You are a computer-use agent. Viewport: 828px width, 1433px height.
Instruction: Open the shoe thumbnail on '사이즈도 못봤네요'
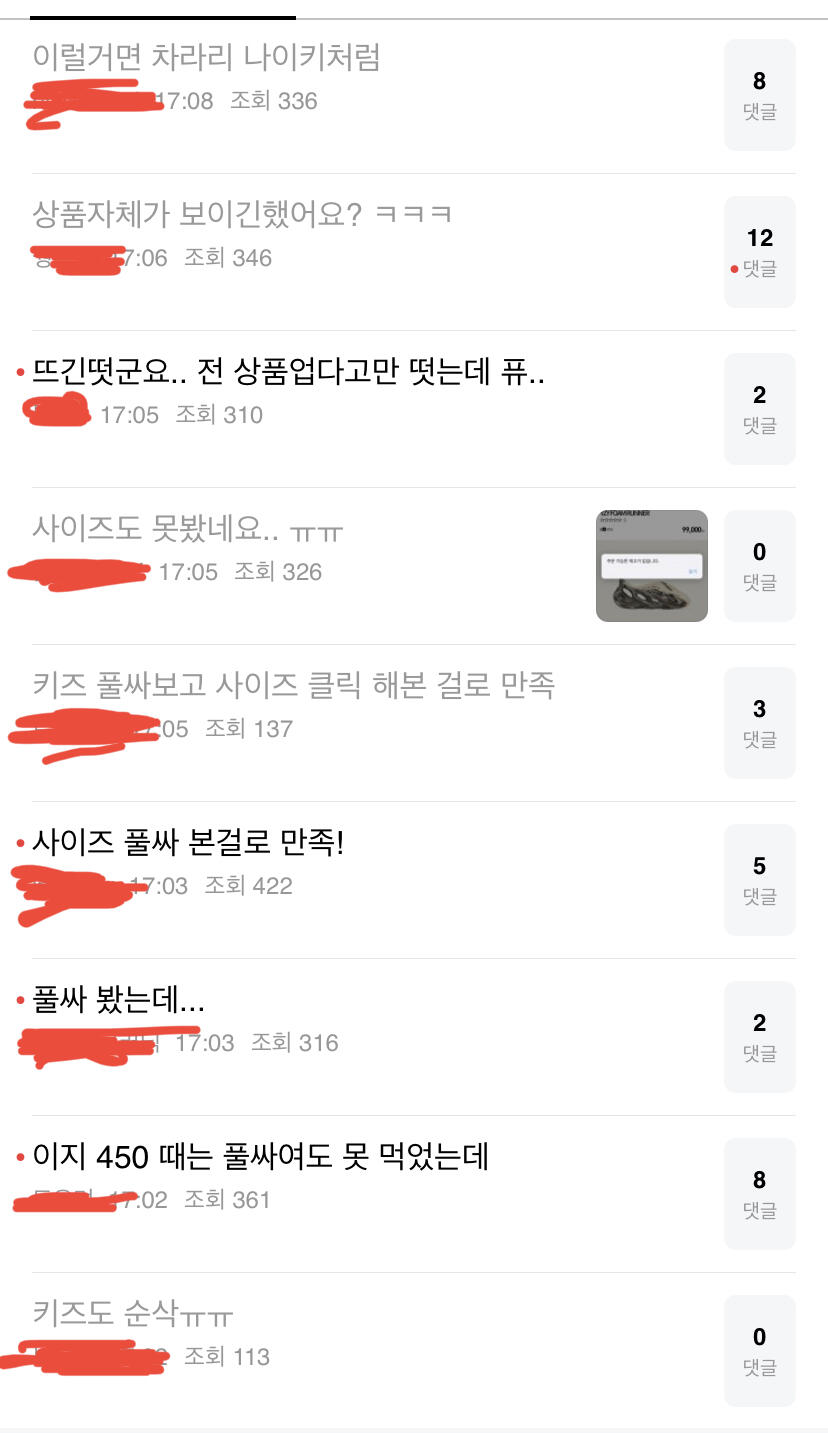click(x=651, y=566)
